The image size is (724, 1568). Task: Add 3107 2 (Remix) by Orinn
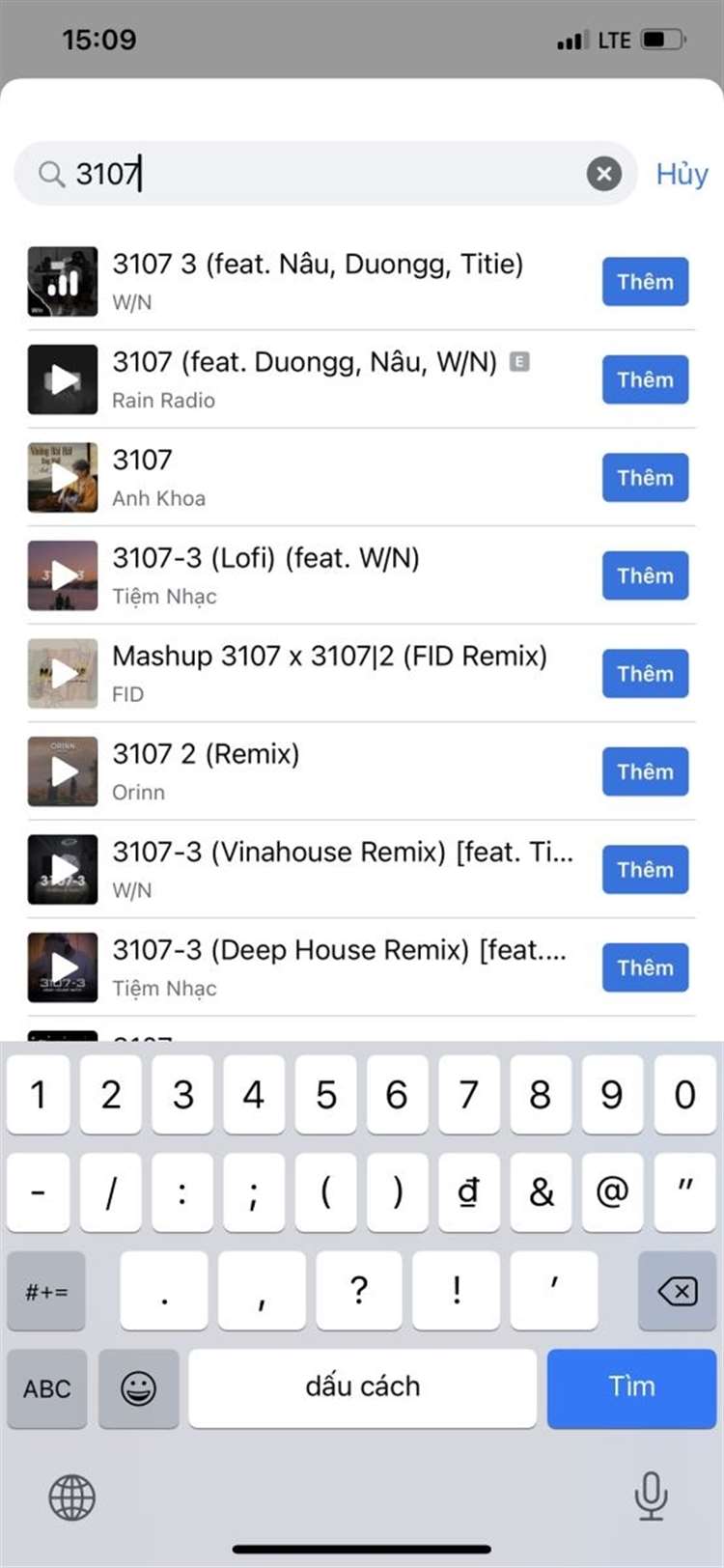(x=645, y=771)
